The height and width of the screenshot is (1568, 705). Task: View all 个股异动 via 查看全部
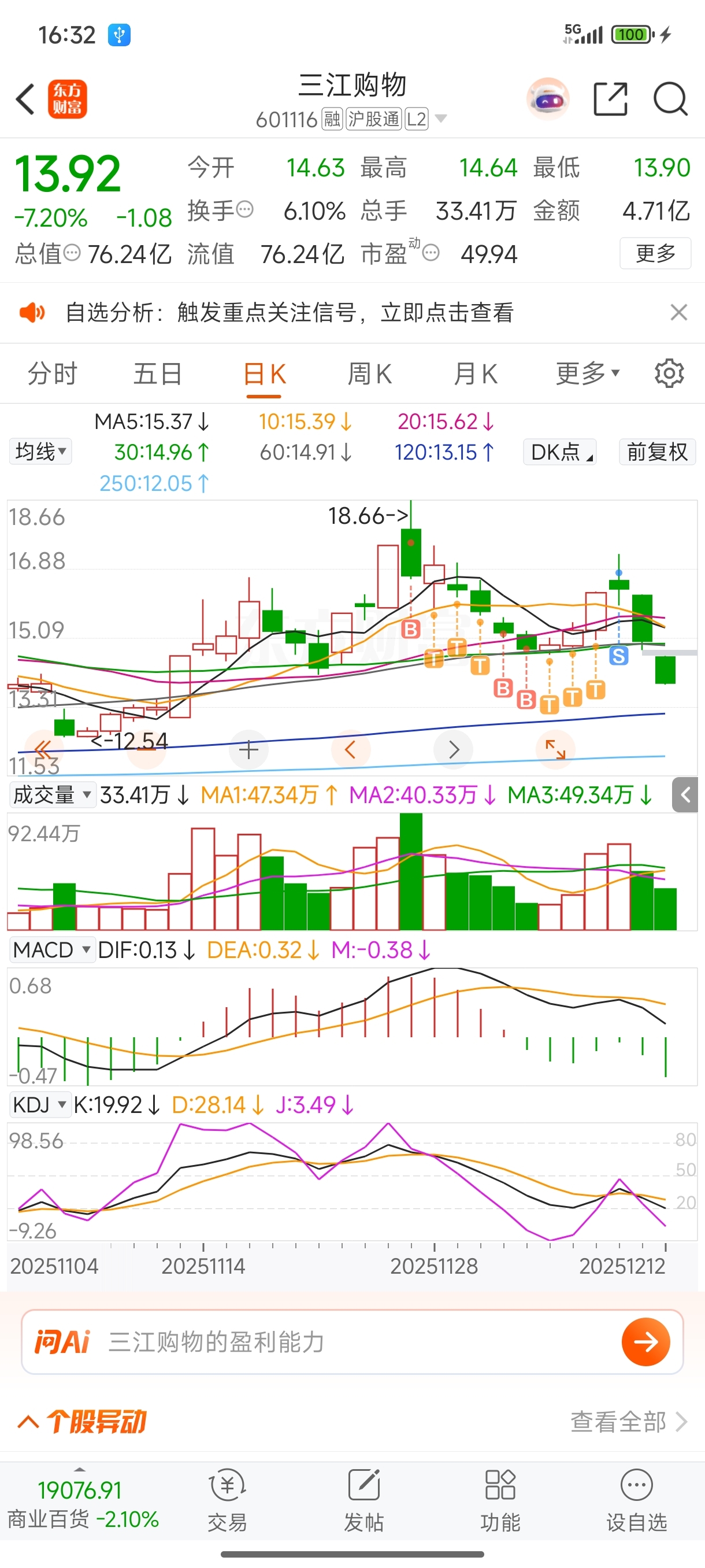(x=628, y=1422)
